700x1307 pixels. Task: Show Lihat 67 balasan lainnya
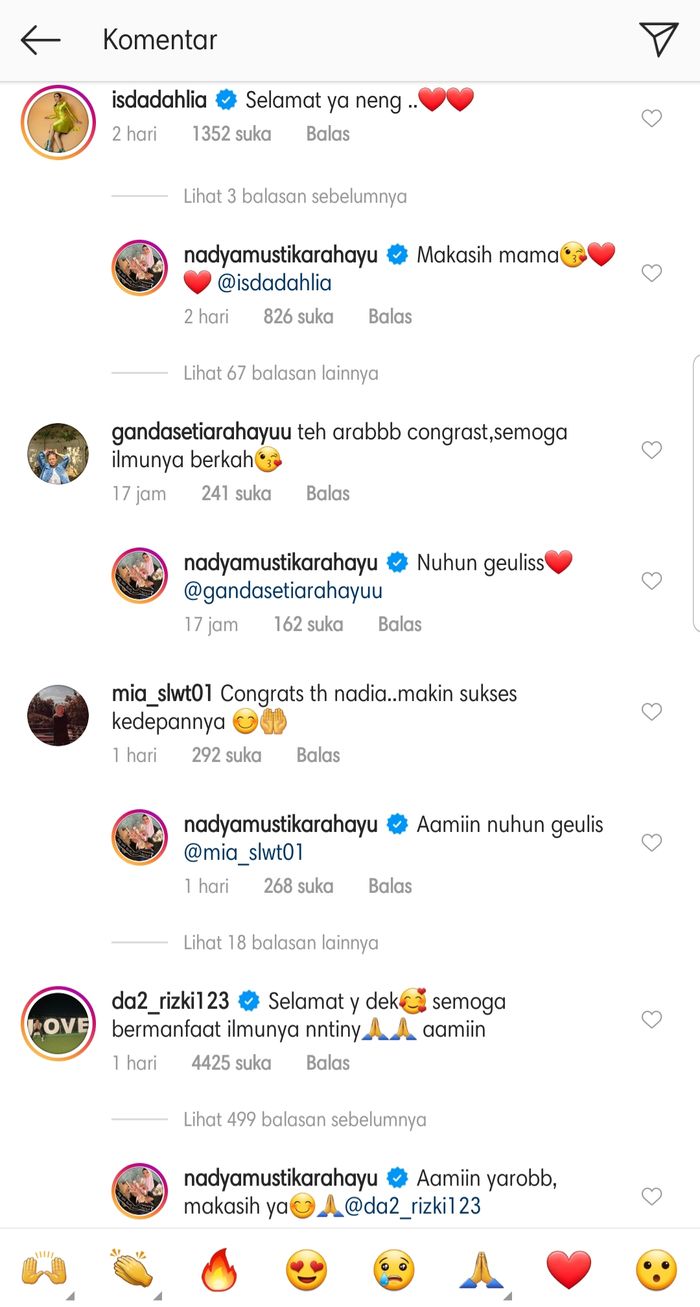(281, 374)
